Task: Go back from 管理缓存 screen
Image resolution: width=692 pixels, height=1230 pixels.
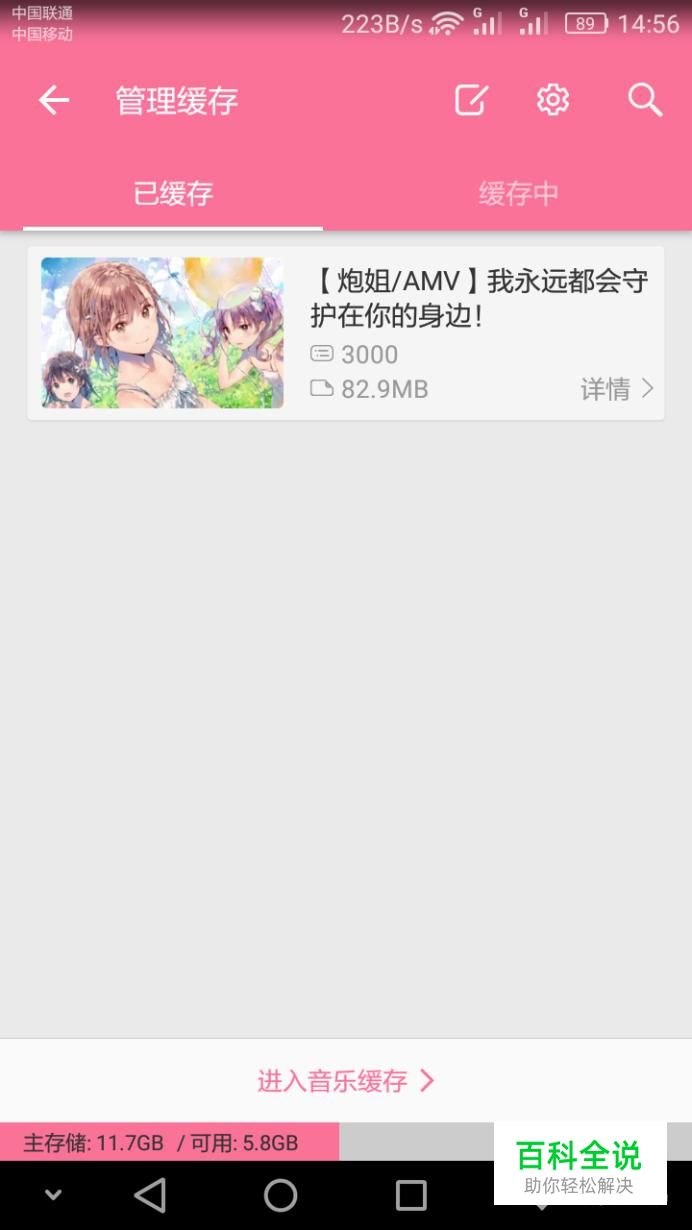Action: pyautogui.click(x=54, y=100)
